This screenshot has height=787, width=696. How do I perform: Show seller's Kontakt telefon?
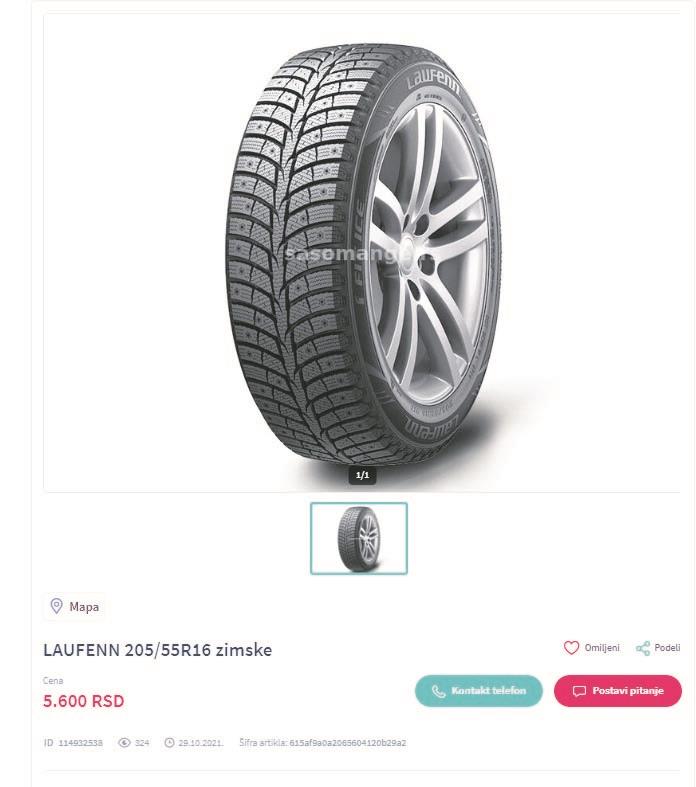point(479,691)
